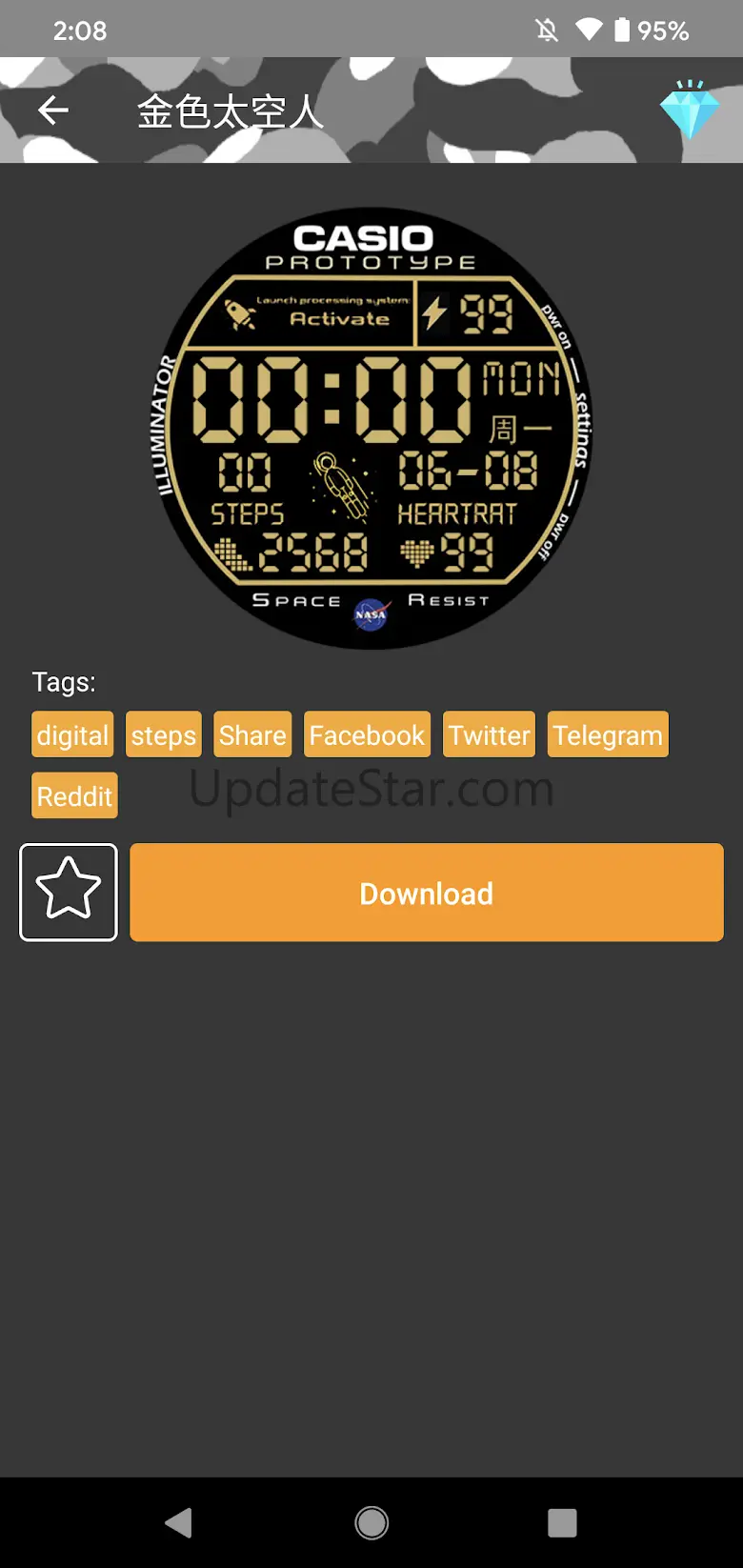Open the watch face preview image

[x=371, y=429]
